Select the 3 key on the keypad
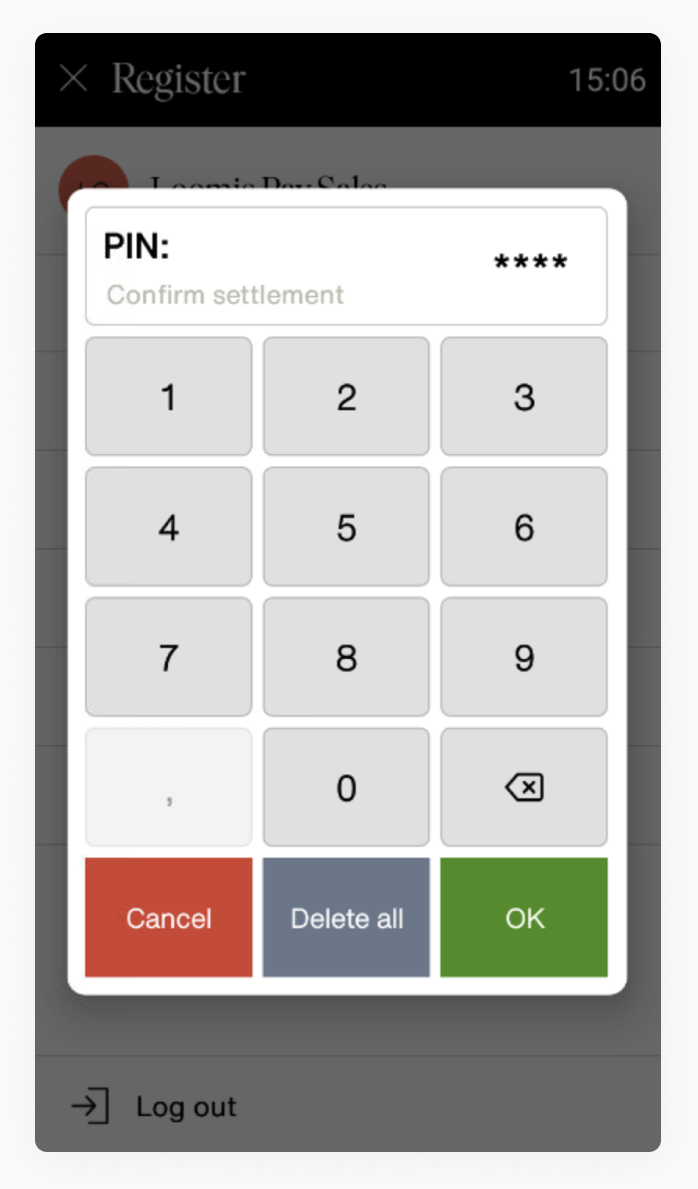Viewport: 698px width, 1189px height. click(524, 397)
